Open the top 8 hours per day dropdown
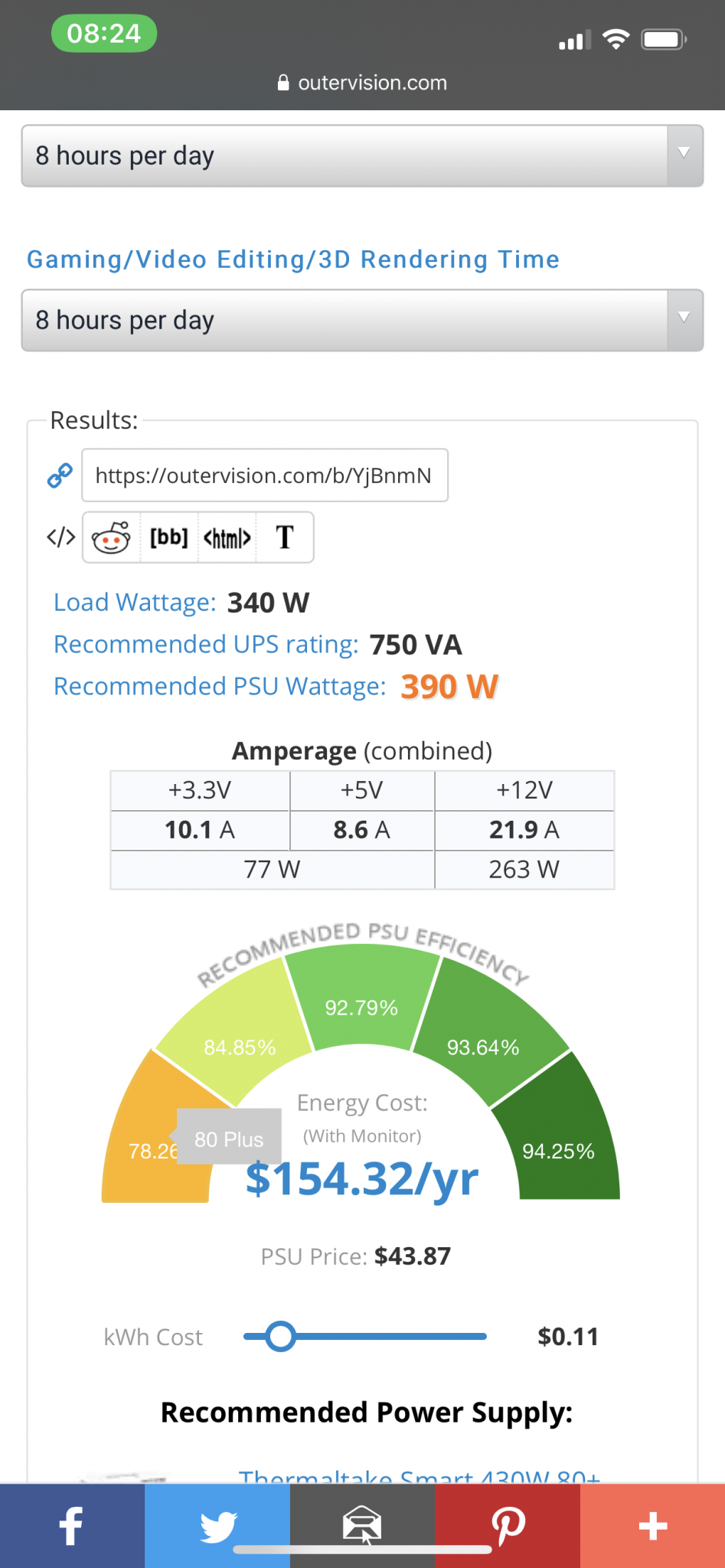This screenshot has width=725, height=1568. (362, 156)
